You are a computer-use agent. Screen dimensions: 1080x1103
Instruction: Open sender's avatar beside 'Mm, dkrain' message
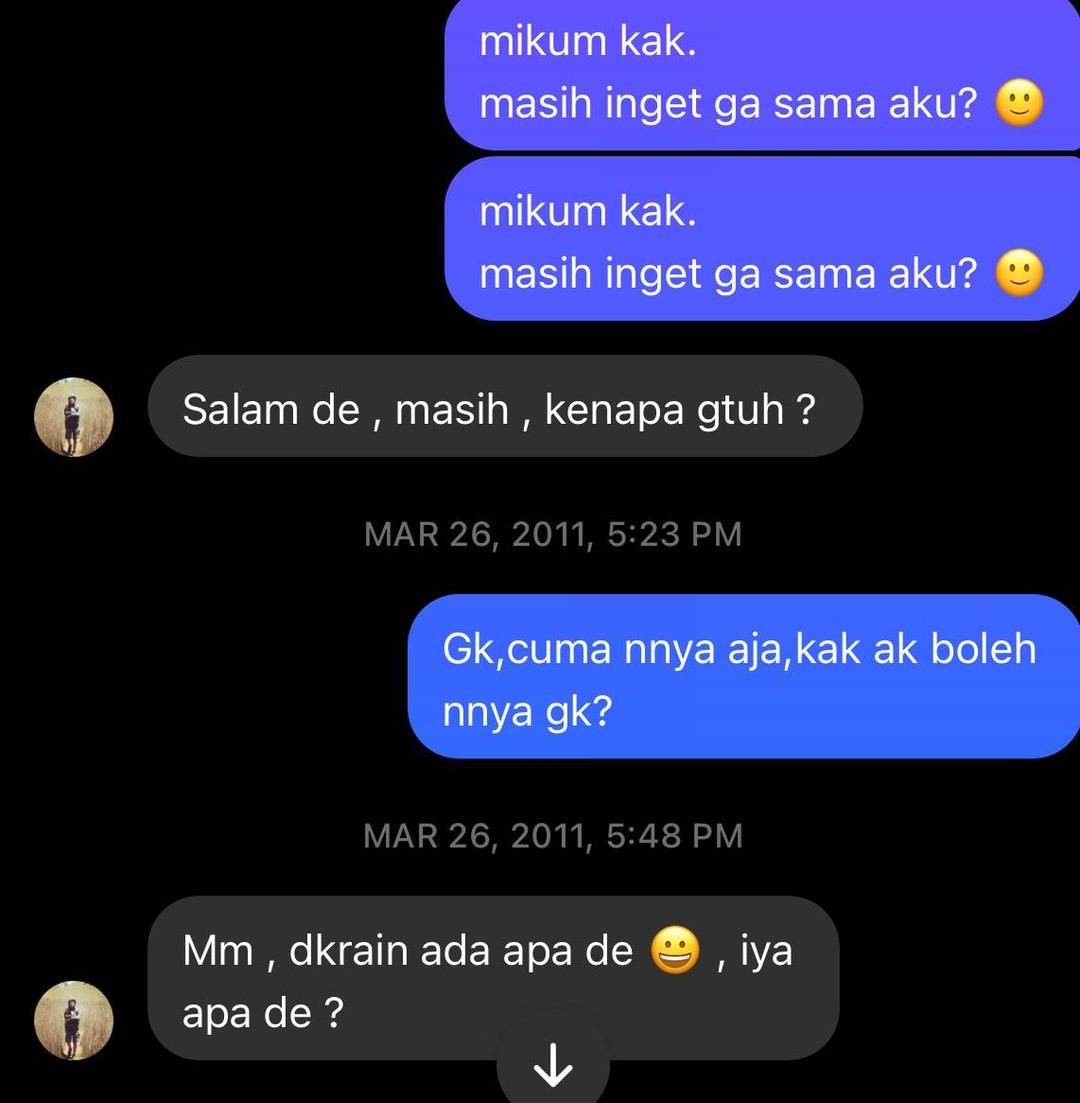[74, 1021]
